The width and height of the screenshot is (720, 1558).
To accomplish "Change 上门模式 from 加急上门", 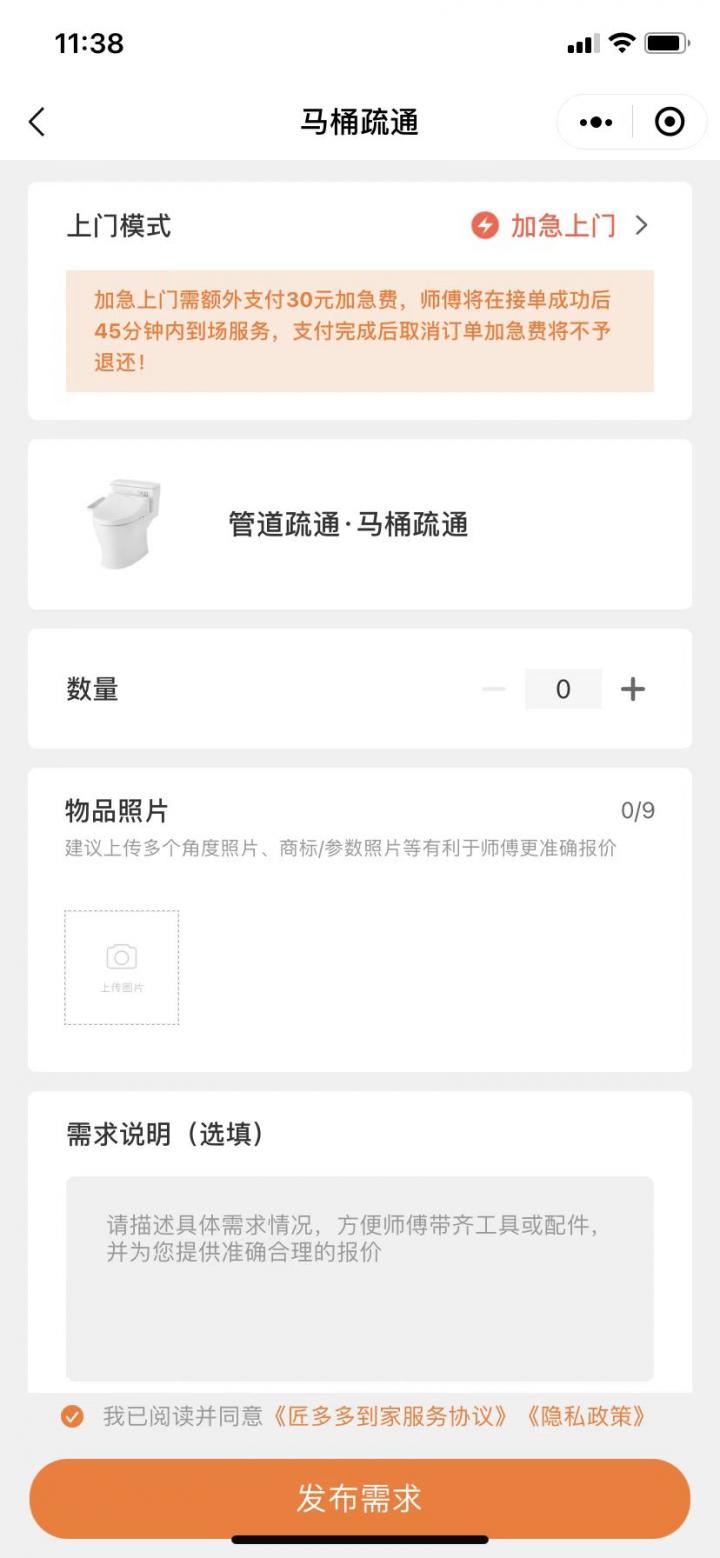I will click(x=560, y=226).
